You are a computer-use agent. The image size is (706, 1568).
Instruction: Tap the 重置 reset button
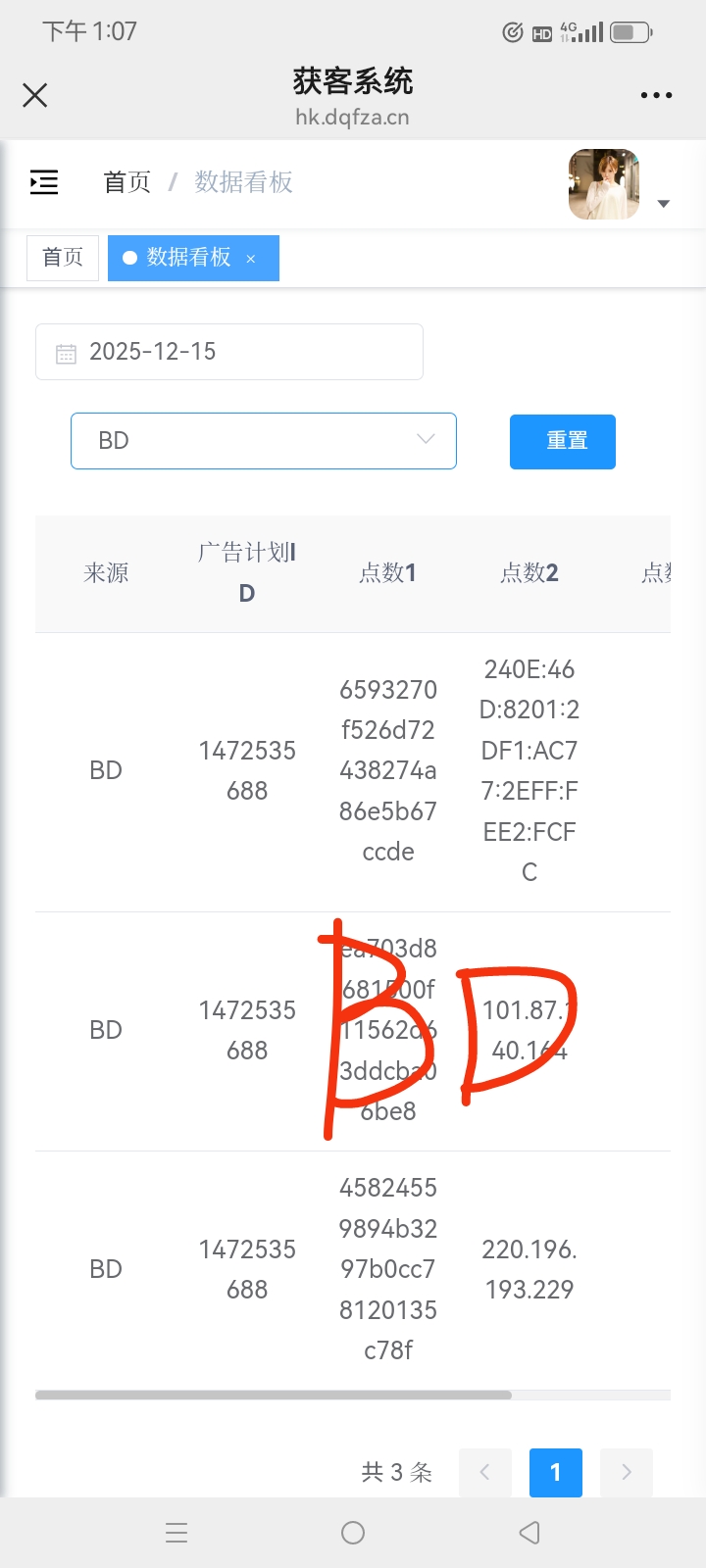[x=563, y=442]
